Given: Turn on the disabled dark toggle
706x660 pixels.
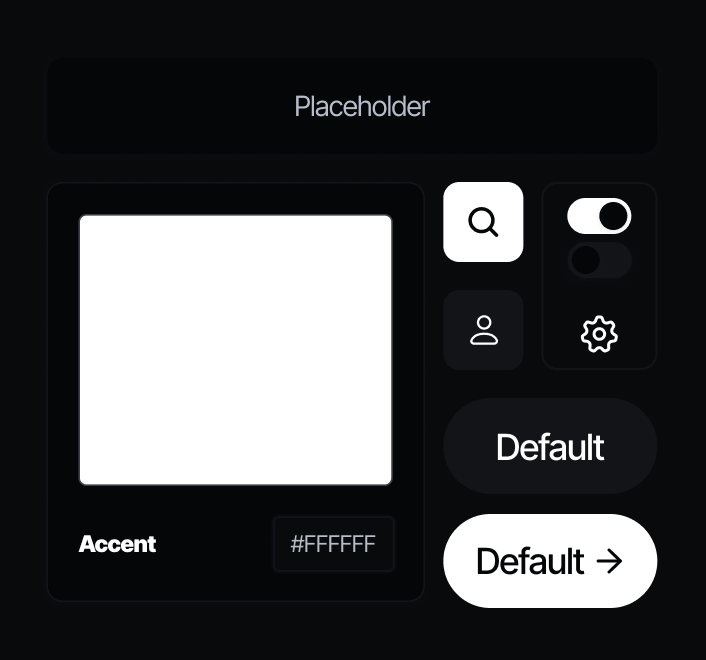Looking at the screenshot, I should click(x=599, y=260).
